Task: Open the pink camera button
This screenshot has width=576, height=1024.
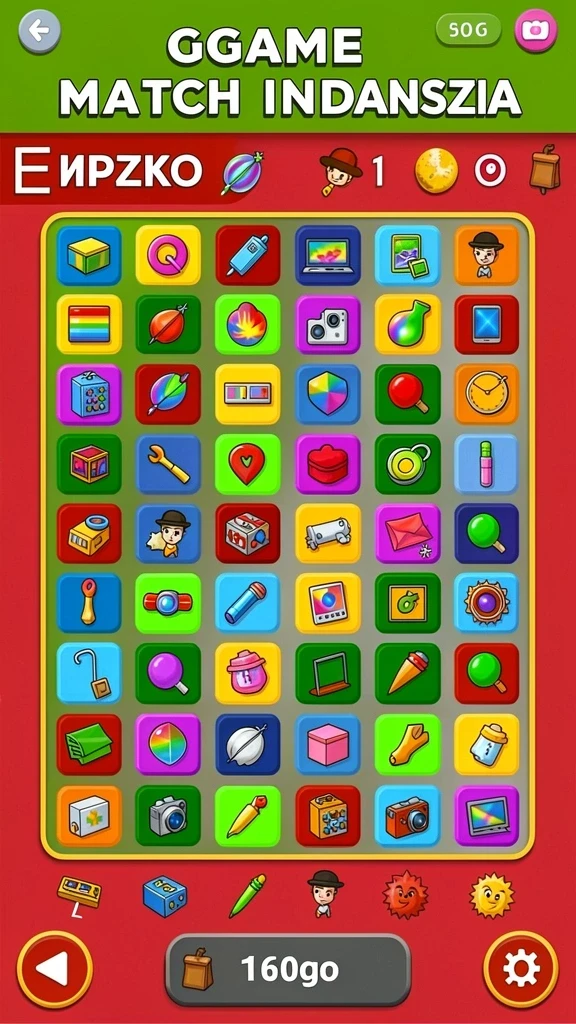Action: tap(536, 30)
